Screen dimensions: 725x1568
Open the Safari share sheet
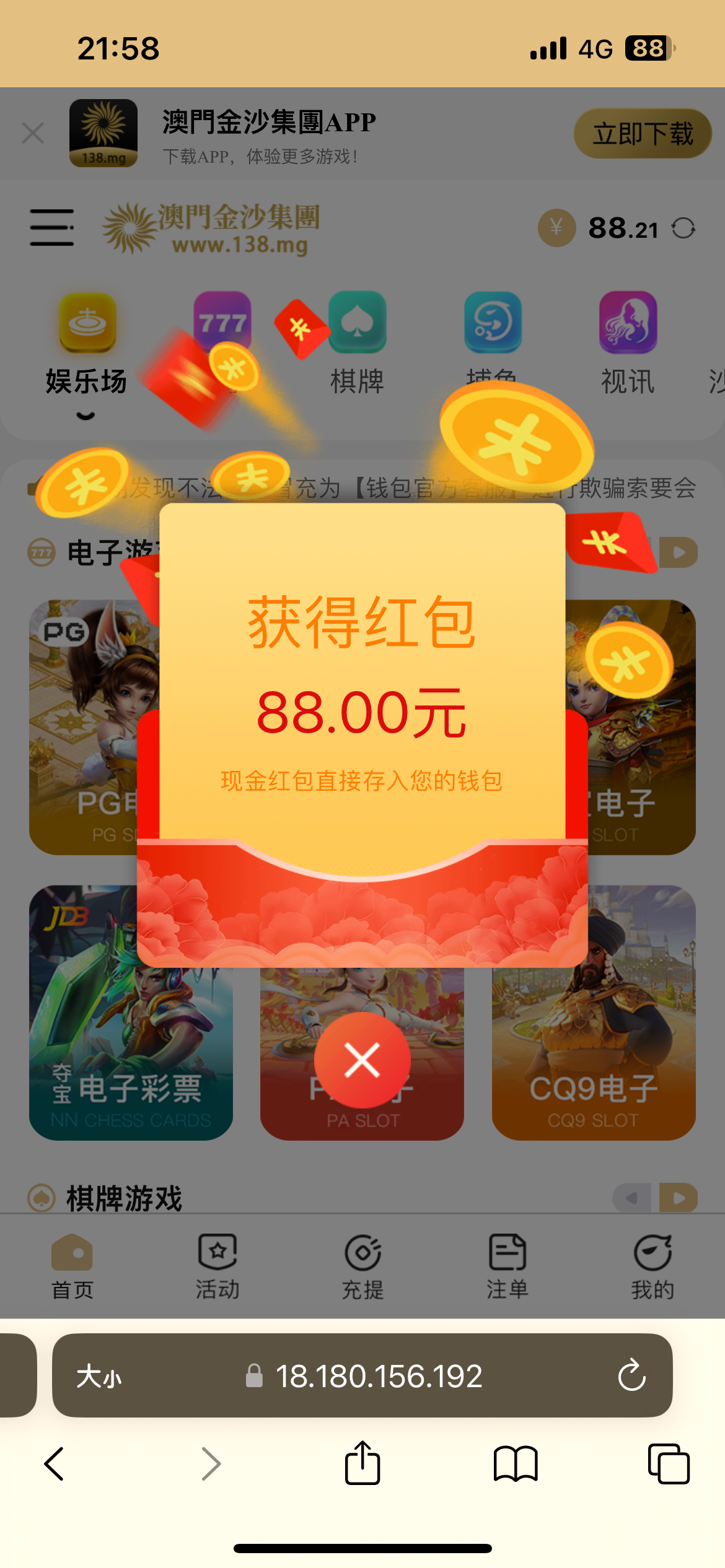[x=362, y=1463]
